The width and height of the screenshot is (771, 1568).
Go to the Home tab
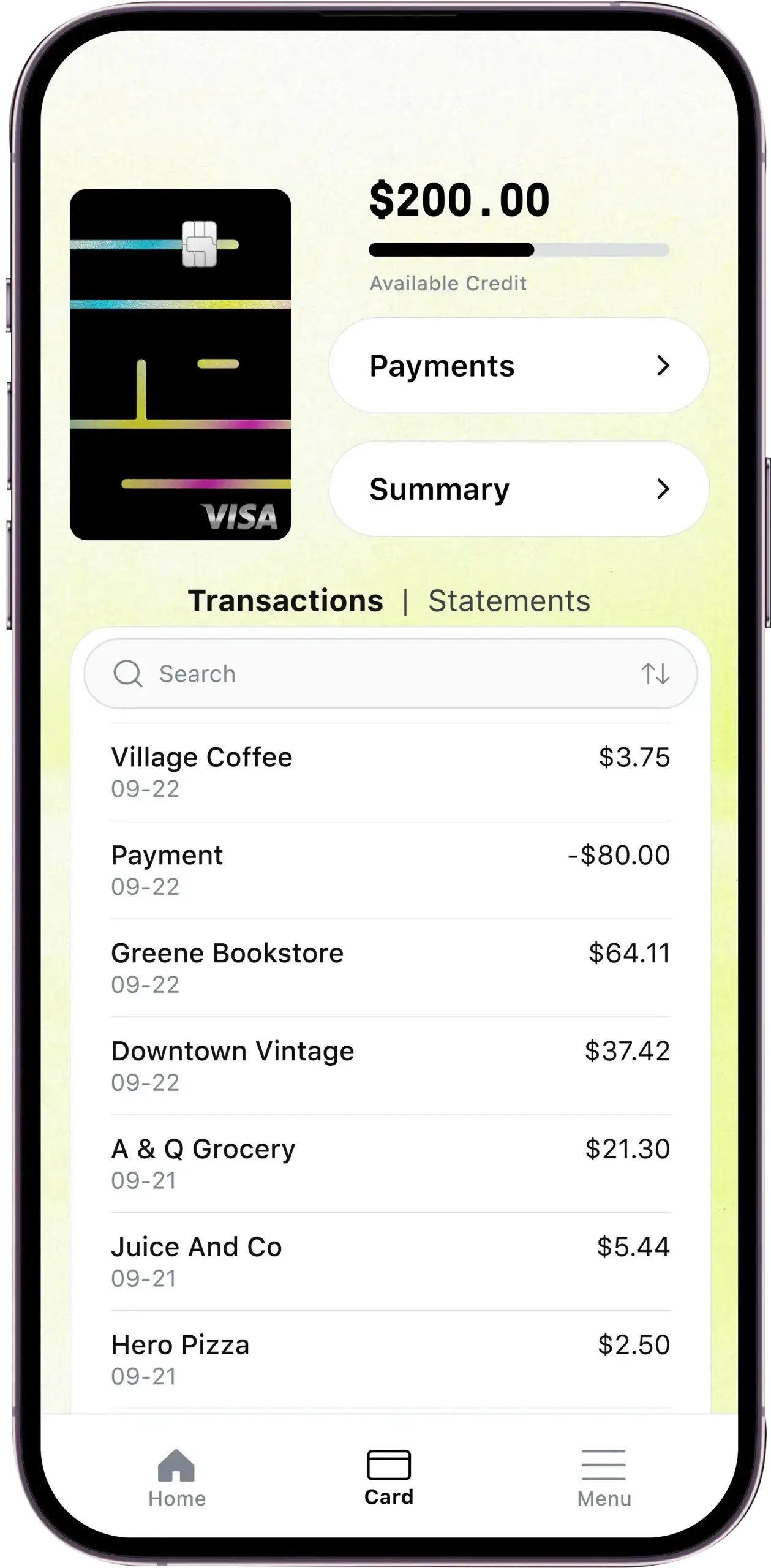pos(176,1477)
